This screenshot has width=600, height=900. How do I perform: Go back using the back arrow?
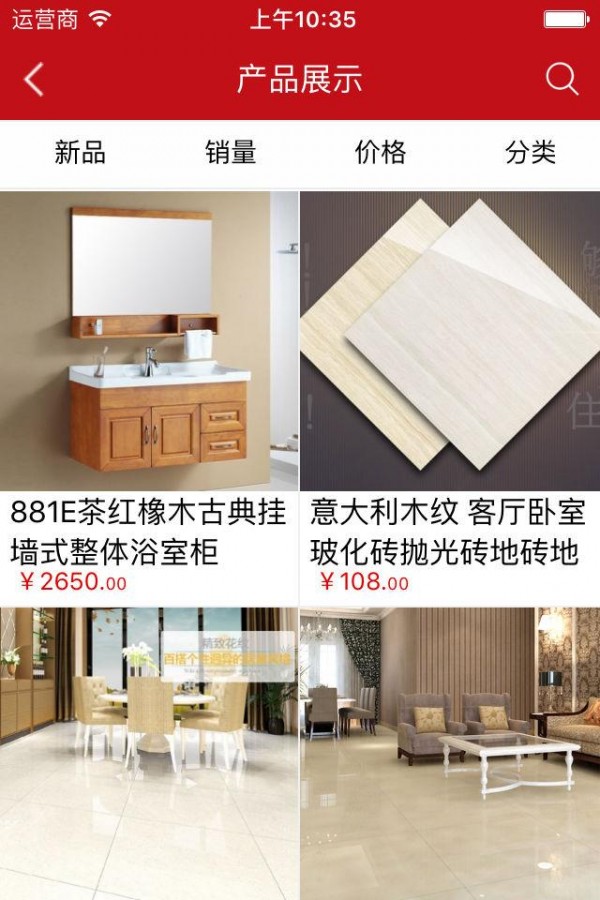coord(34,79)
